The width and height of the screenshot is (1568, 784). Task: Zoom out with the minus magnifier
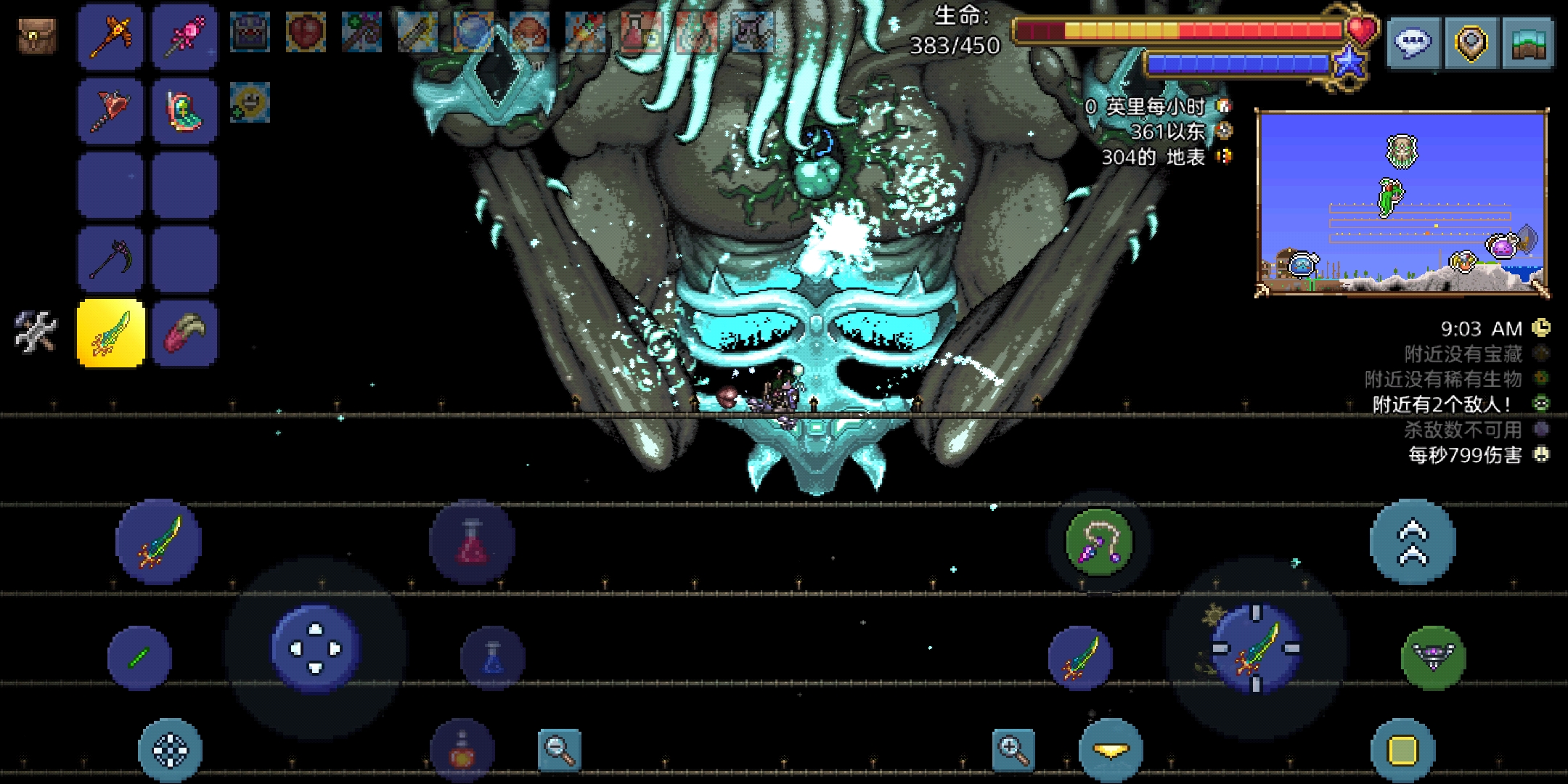560,750
